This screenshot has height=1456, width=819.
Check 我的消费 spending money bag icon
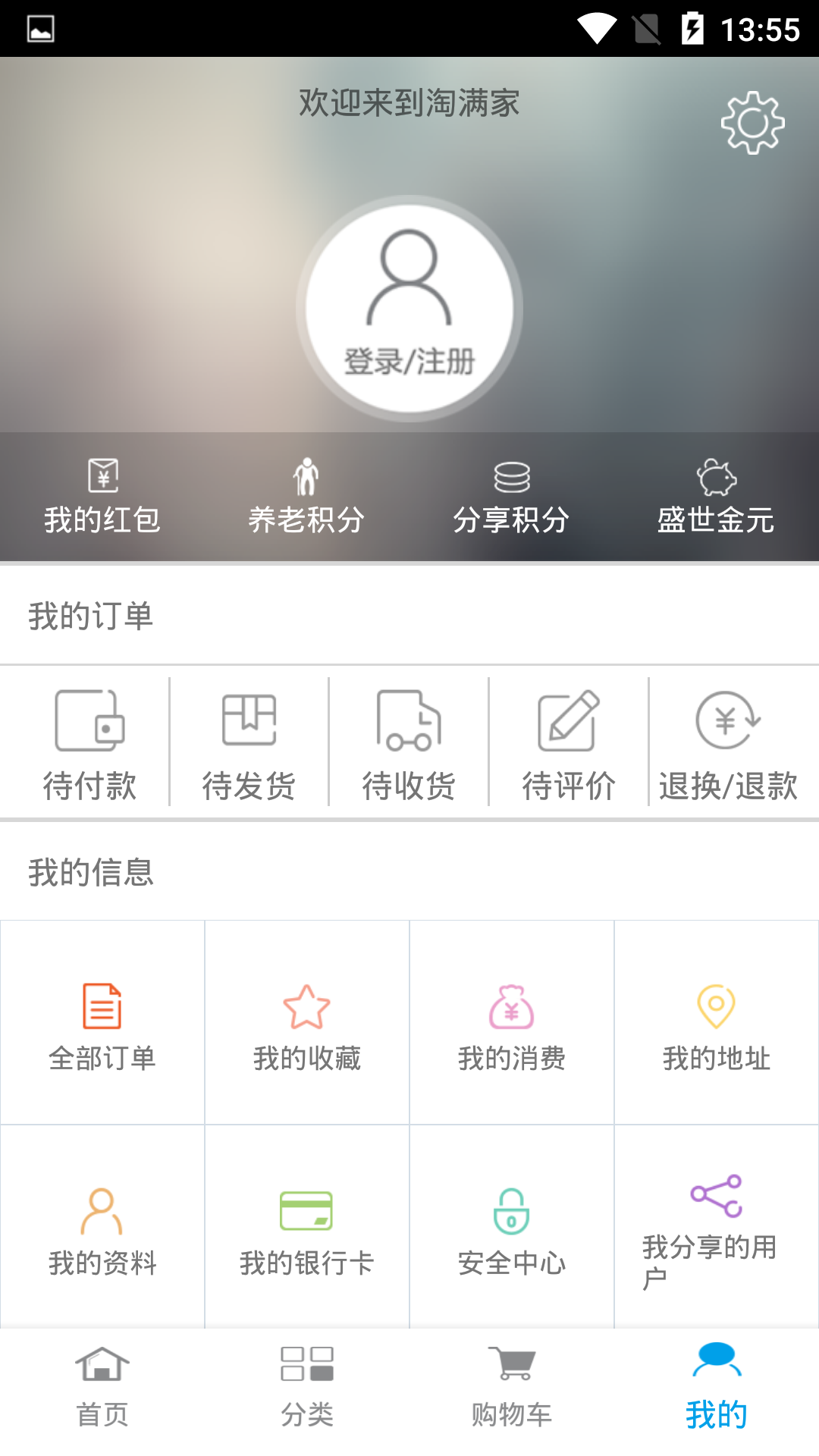(x=512, y=1006)
